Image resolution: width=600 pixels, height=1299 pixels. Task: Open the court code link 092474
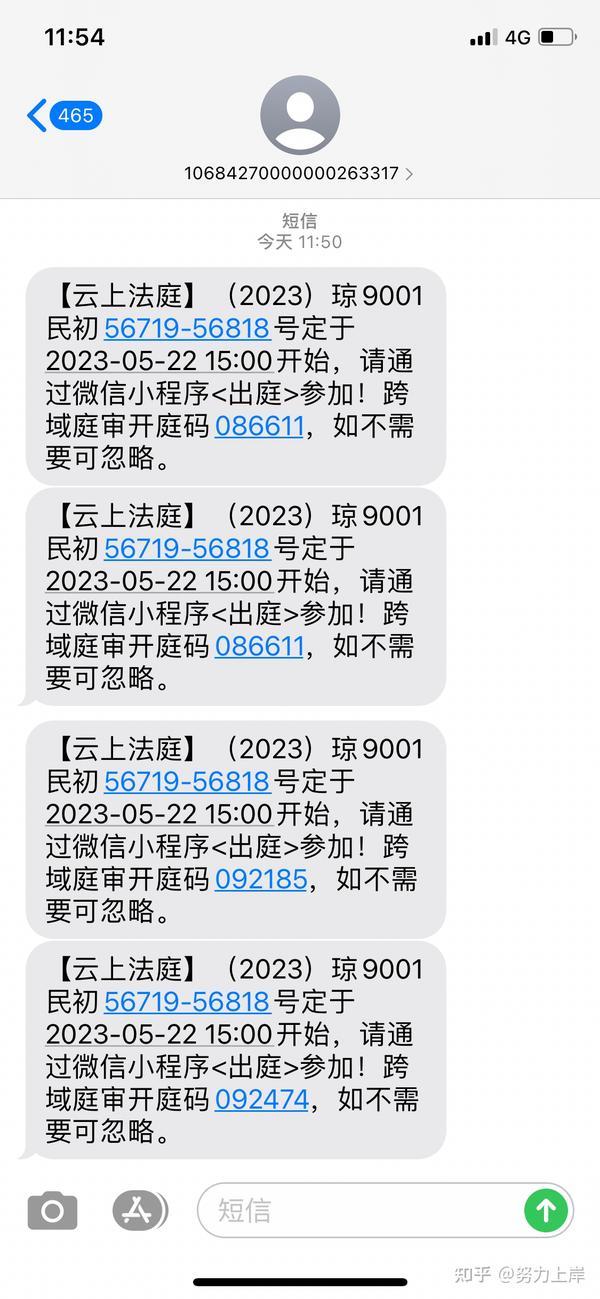tap(261, 1100)
